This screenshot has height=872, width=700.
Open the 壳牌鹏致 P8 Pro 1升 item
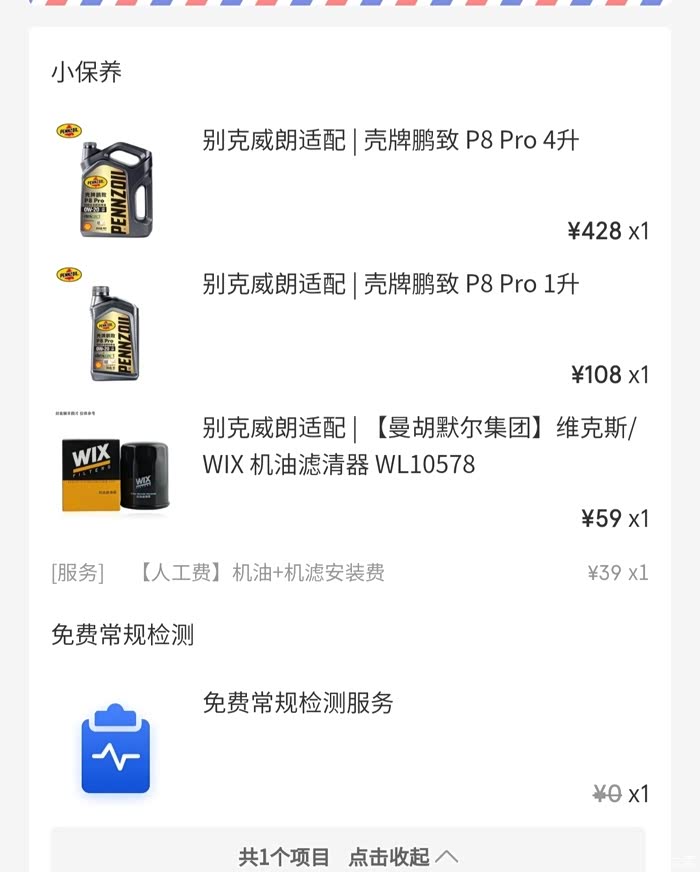coord(390,285)
